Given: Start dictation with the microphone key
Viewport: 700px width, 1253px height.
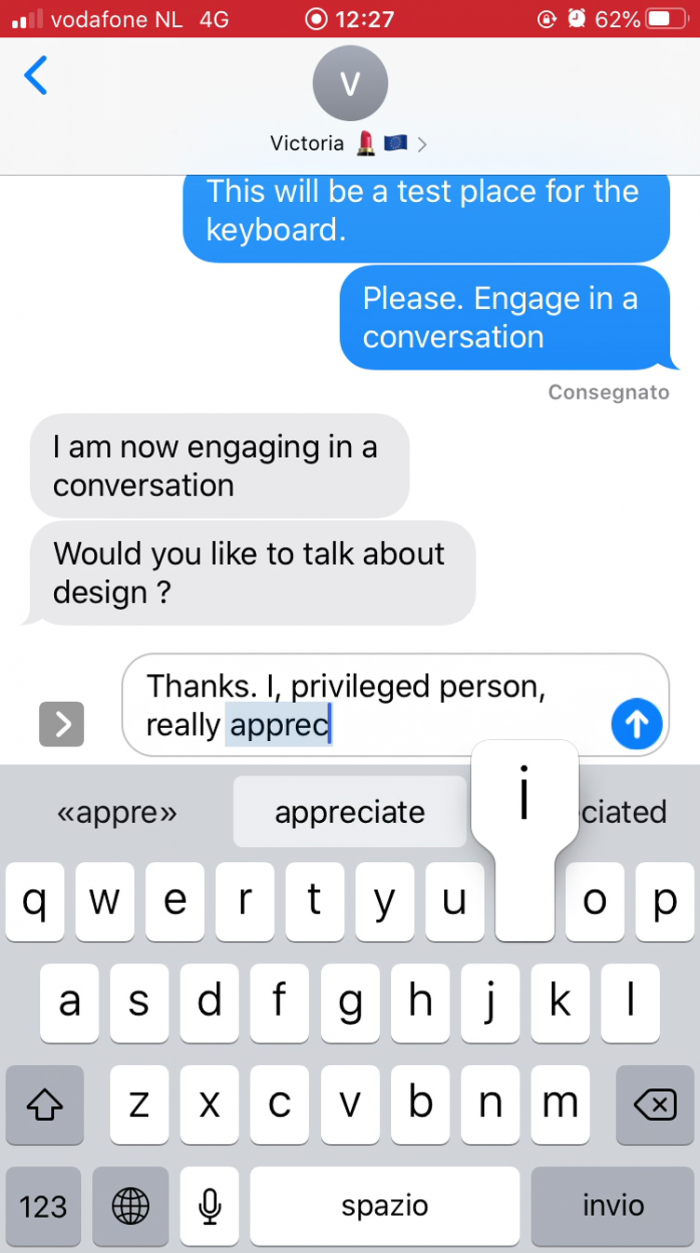Looking at the screenshot, I should [209, 1205].
